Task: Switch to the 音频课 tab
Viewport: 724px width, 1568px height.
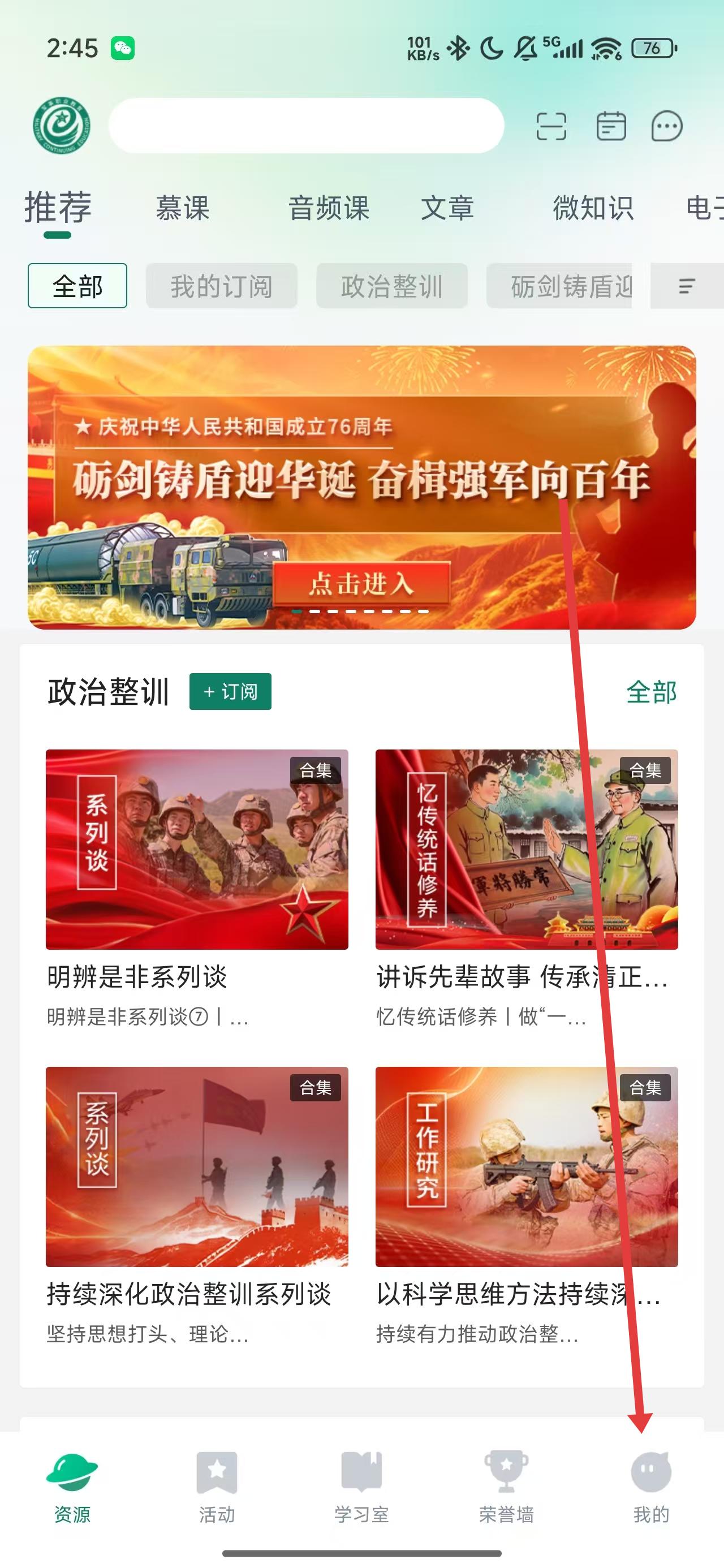Action: tap(329, 208)
